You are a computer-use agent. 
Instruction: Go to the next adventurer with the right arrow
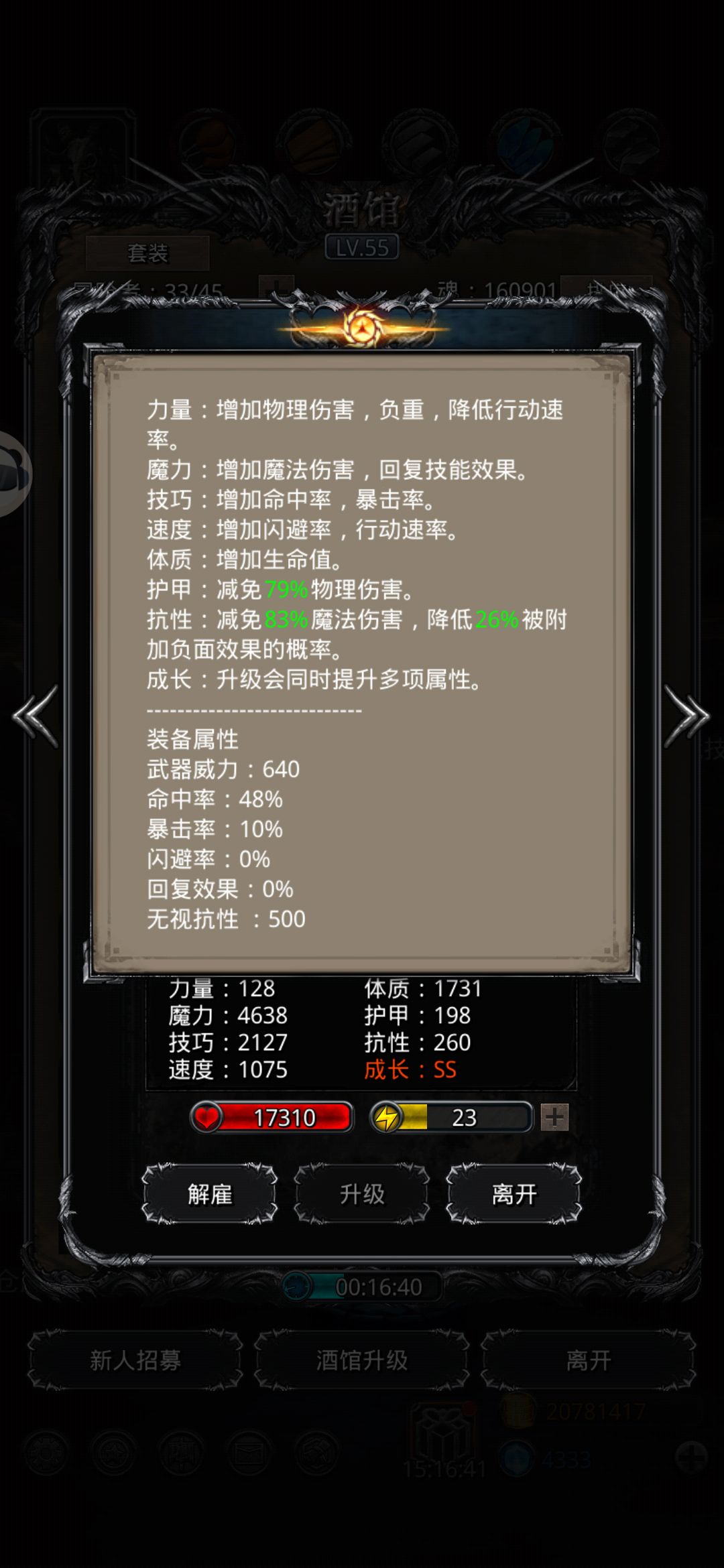[x=686, y=716]
